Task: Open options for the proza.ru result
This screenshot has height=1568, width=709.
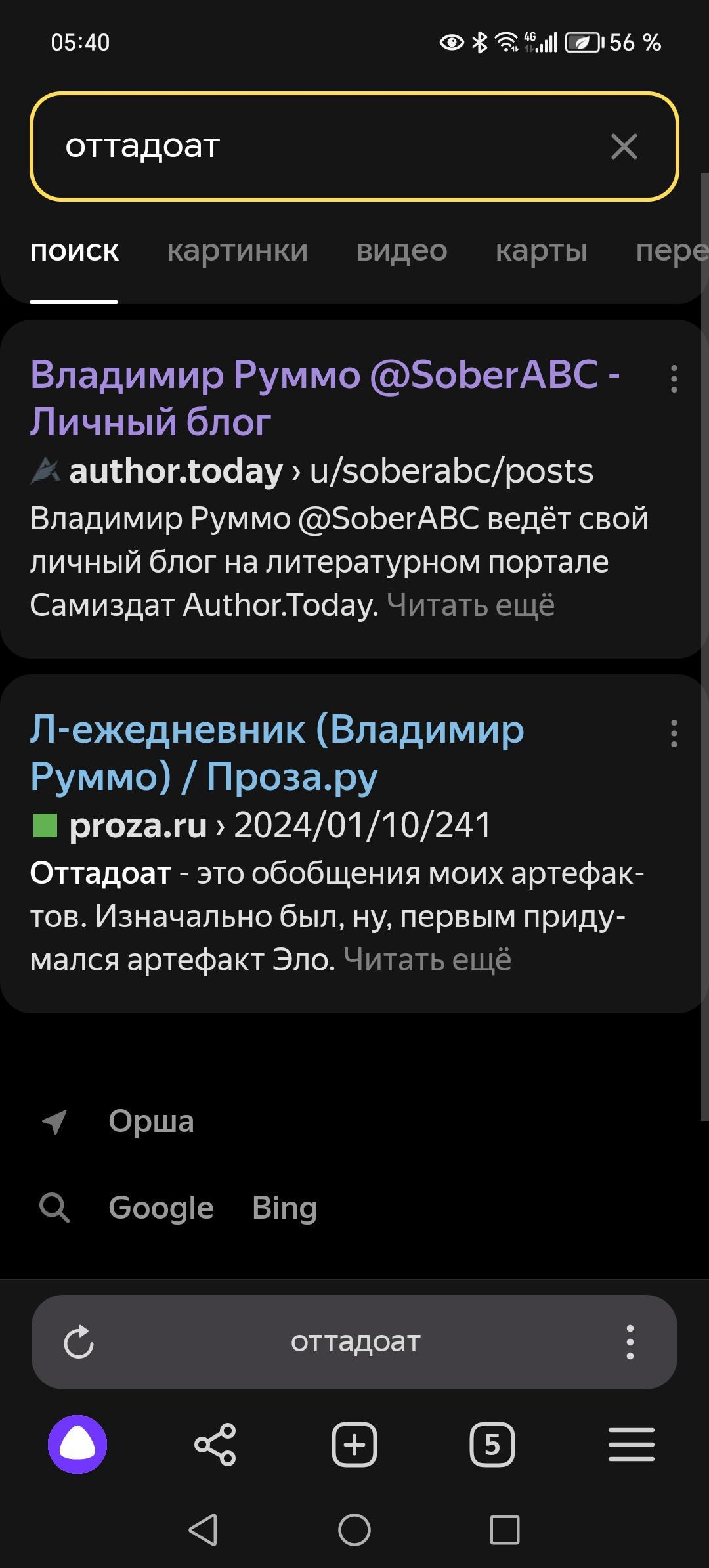Action: [674, 733]
